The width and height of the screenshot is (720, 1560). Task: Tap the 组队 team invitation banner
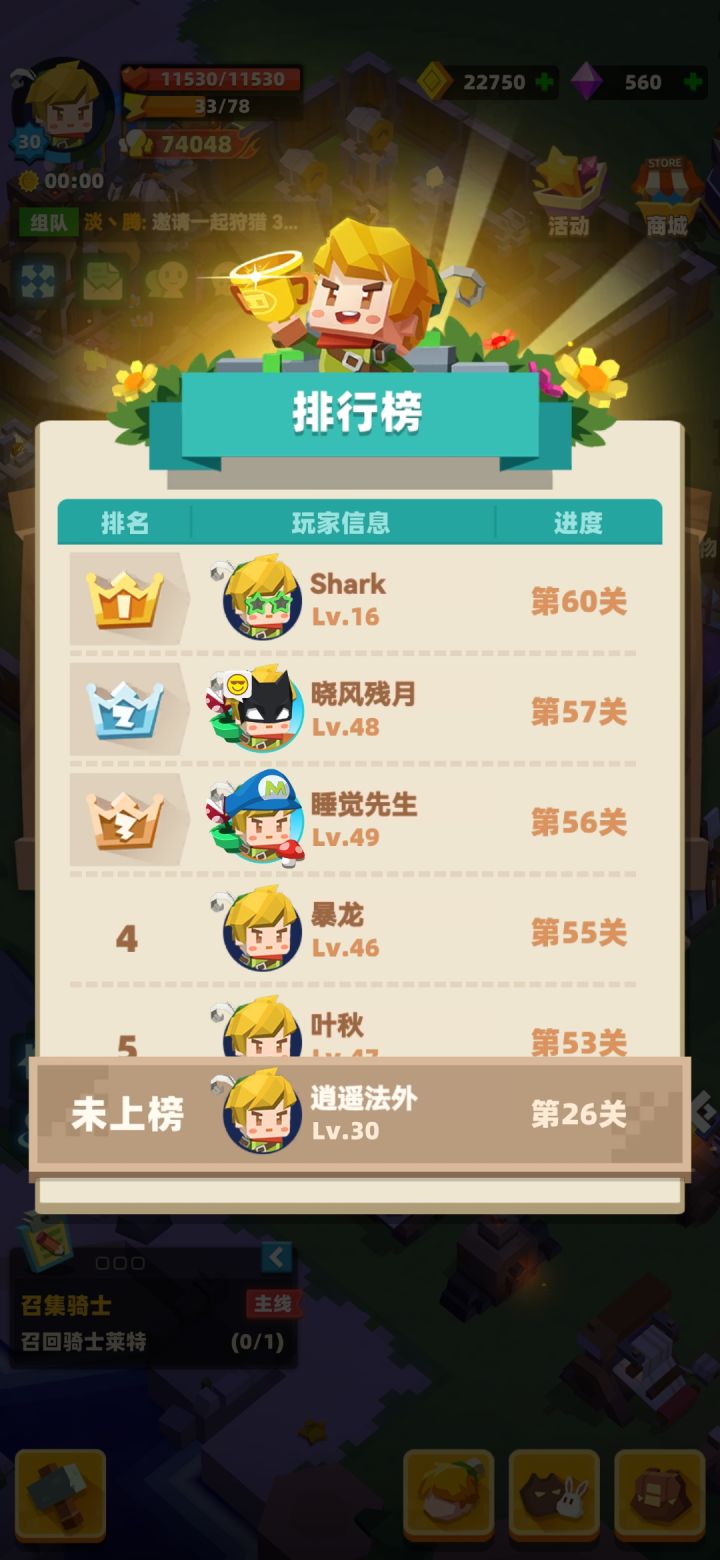160,222
